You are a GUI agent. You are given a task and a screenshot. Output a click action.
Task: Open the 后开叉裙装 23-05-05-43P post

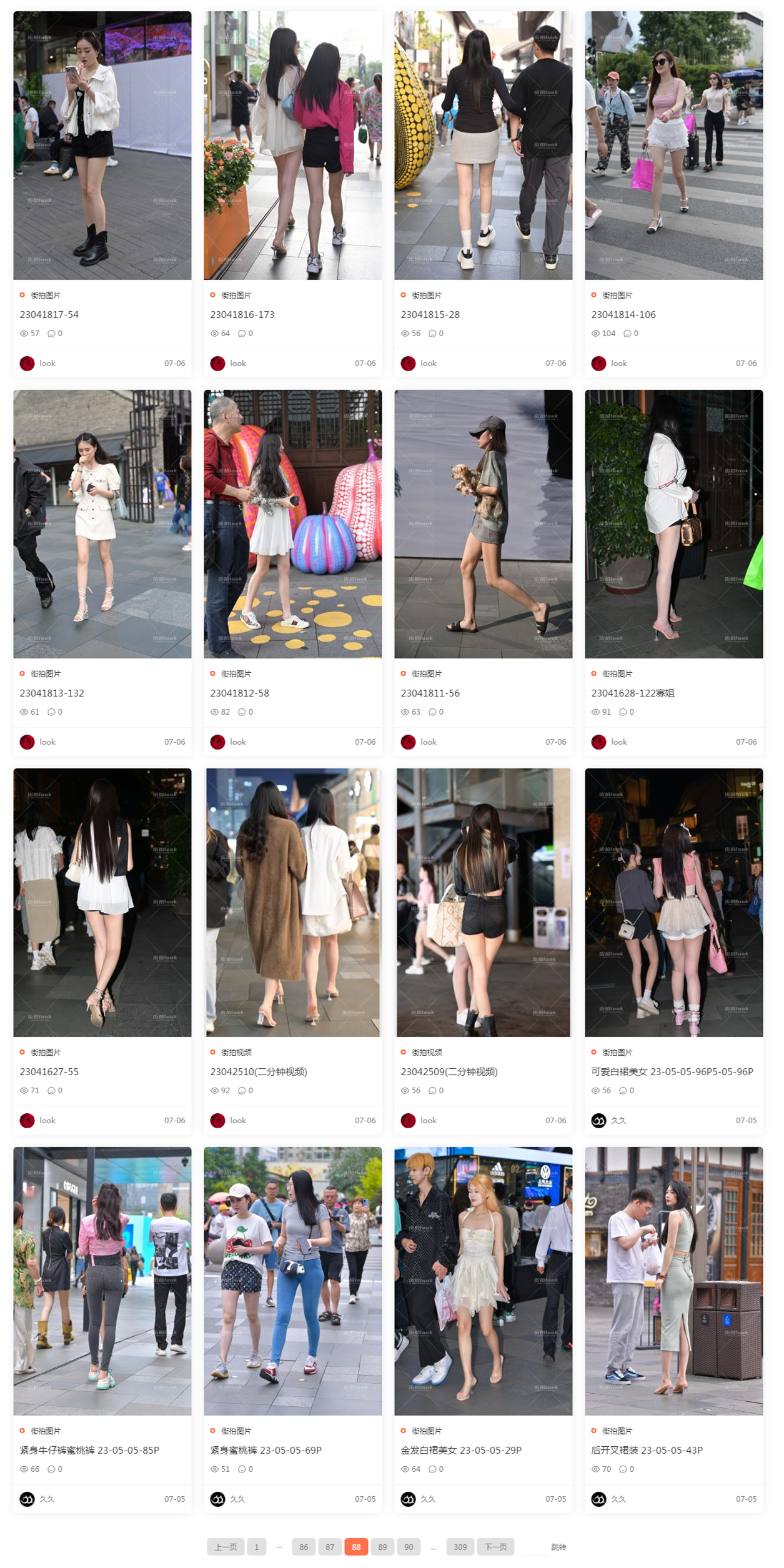coord(647,1451)
